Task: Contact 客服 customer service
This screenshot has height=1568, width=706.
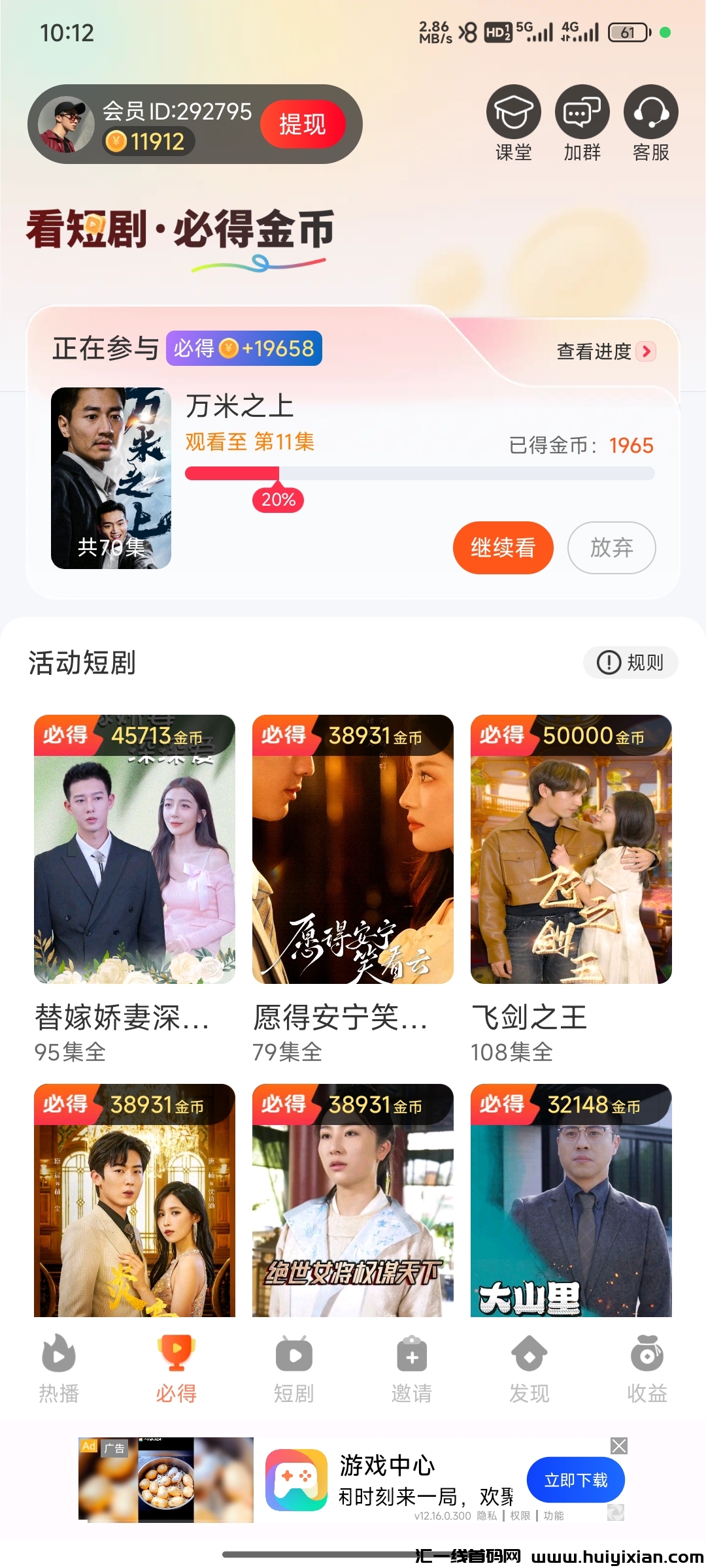Action: click(x=650, y=122)
